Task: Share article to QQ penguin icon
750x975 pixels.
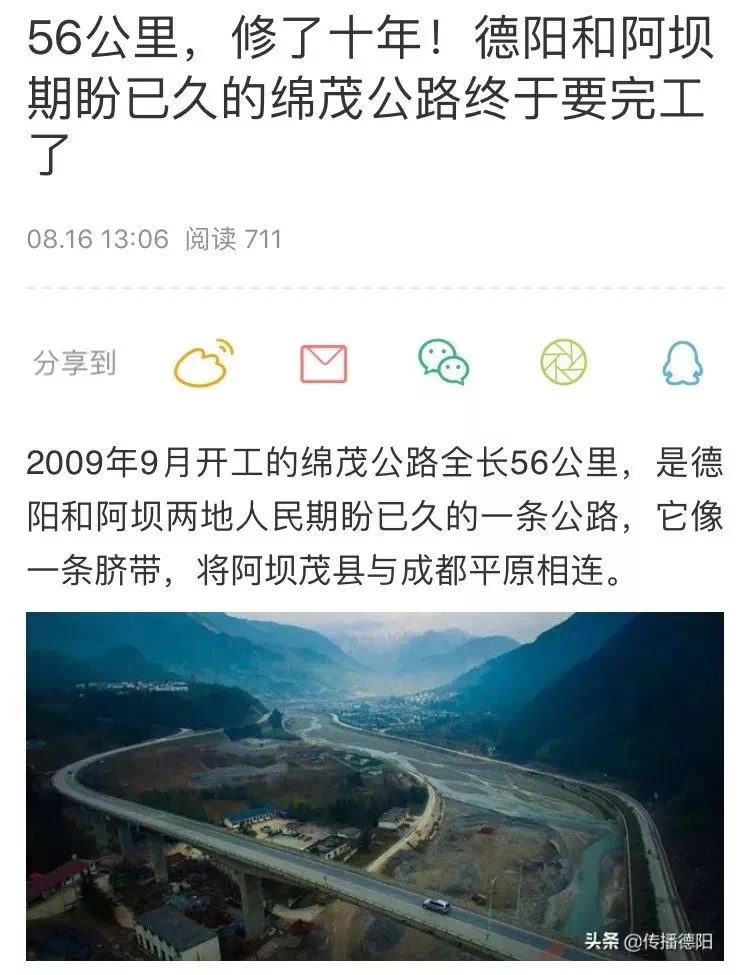Action: pyautogui.click(x=682, y=364)
